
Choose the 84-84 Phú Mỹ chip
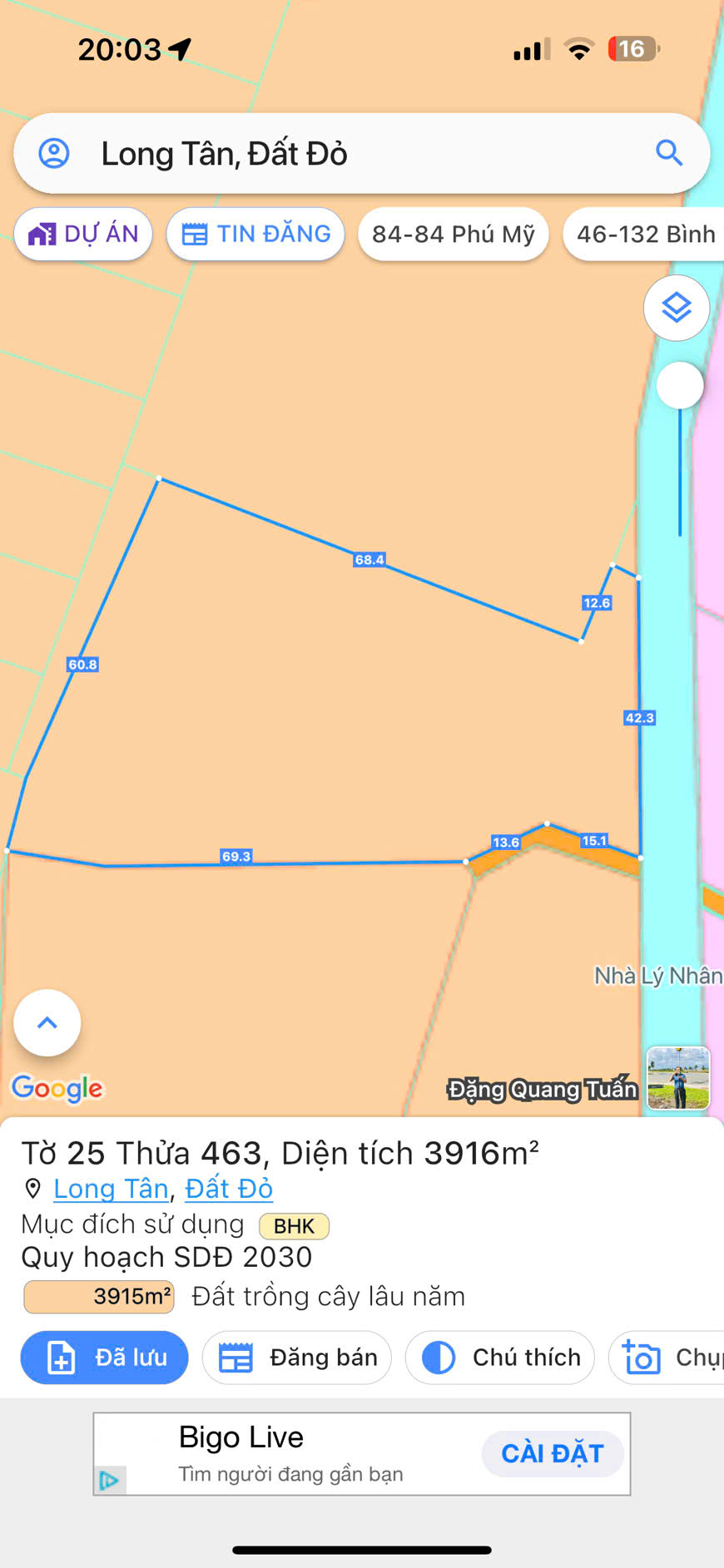tap(454, 234)
